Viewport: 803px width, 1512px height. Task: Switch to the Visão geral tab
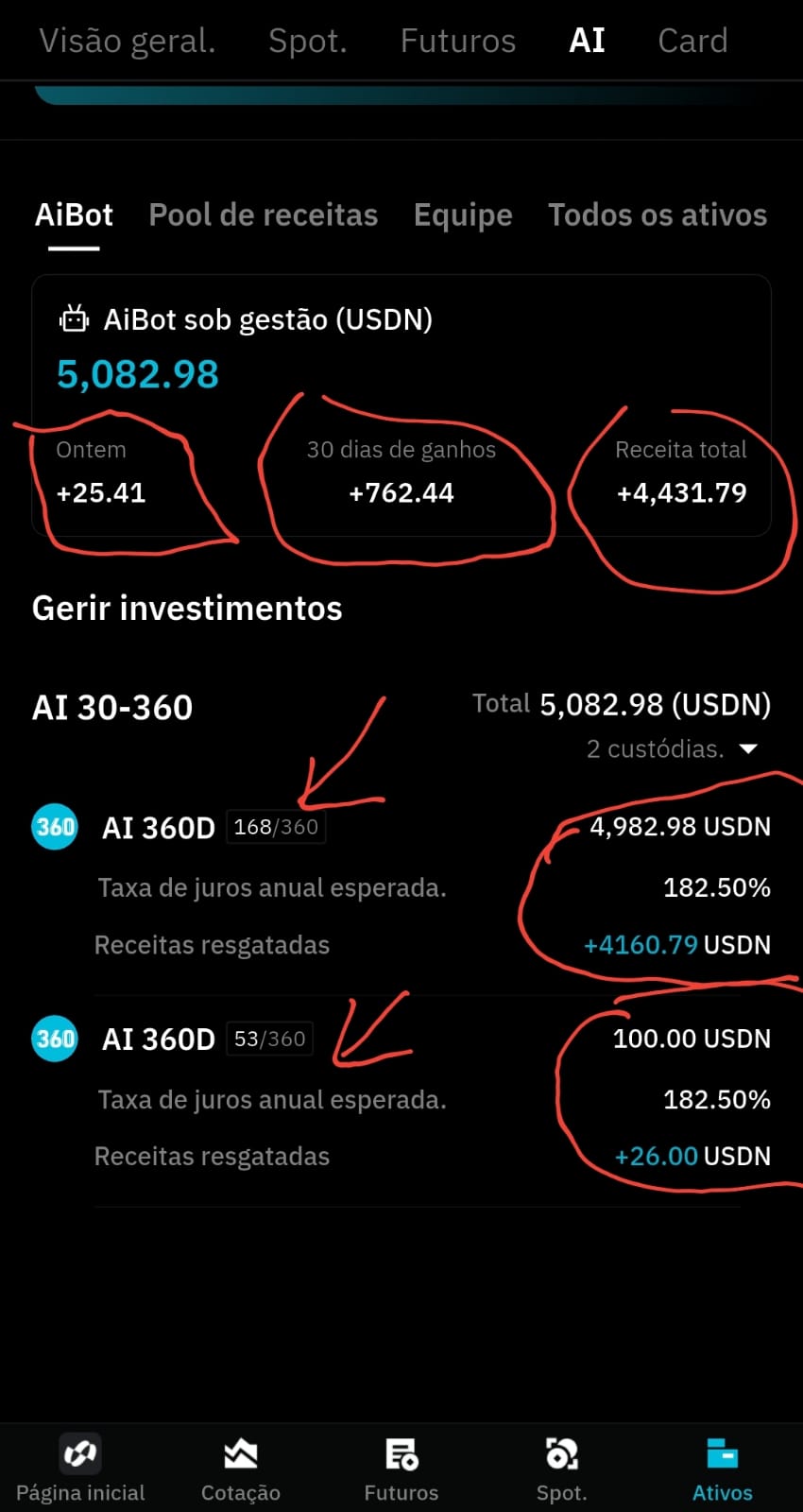pos(127,40)
